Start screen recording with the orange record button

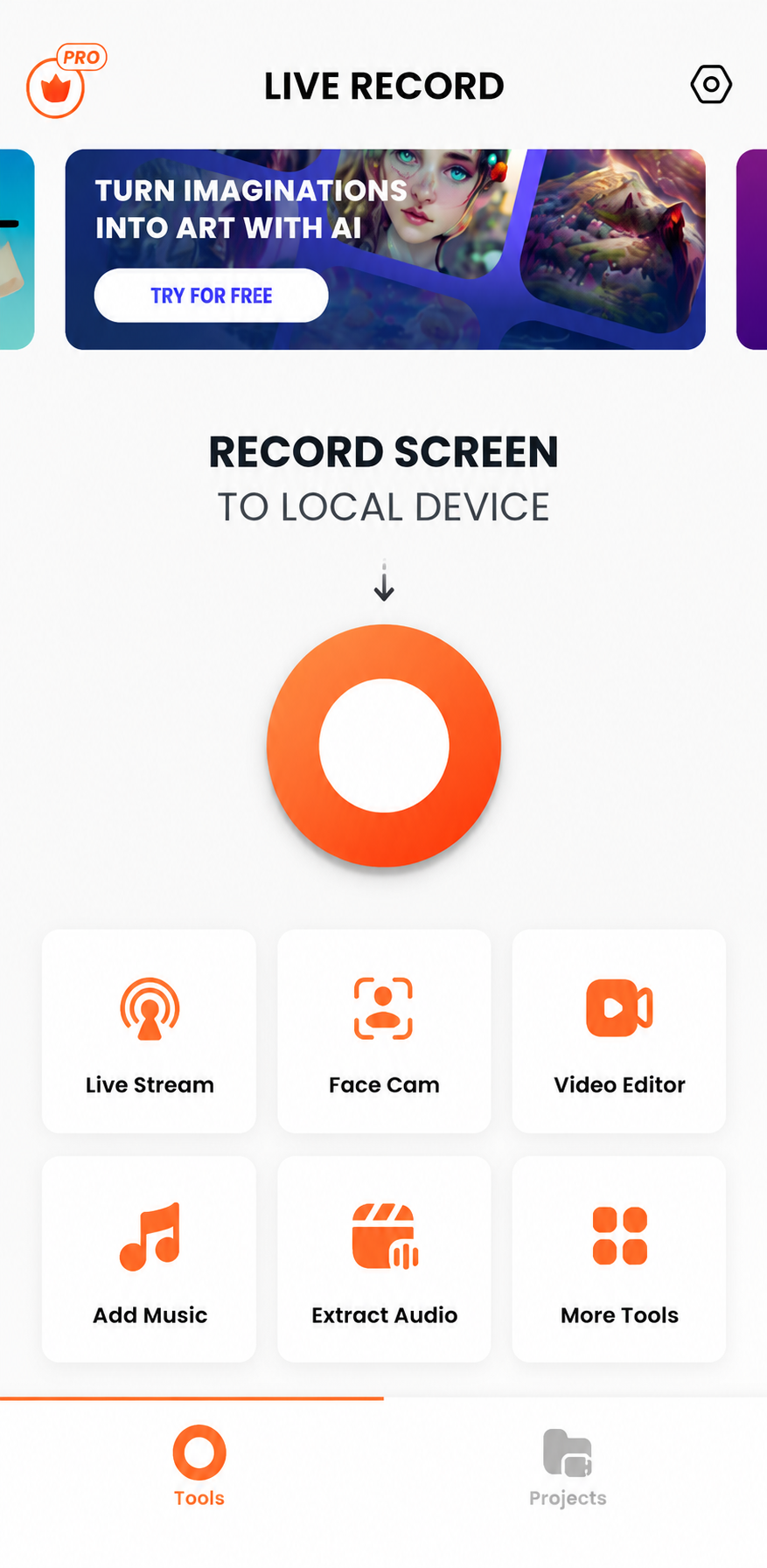coord(384,746)
